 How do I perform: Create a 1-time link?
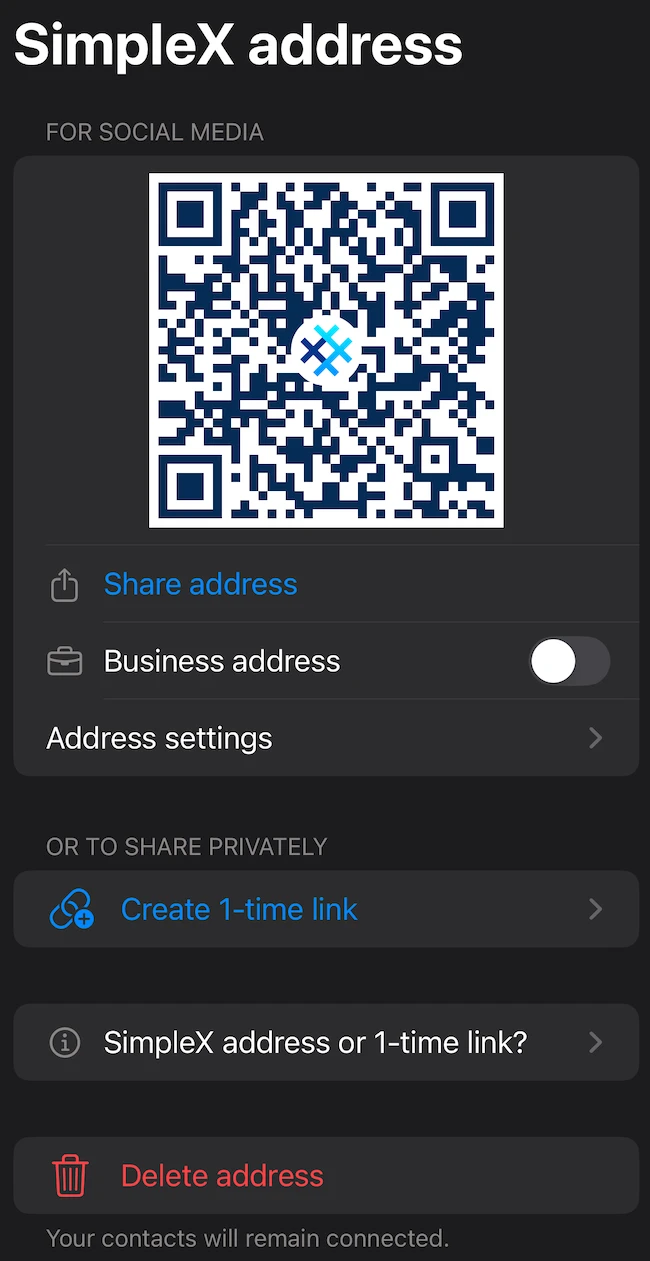(326, 909)
